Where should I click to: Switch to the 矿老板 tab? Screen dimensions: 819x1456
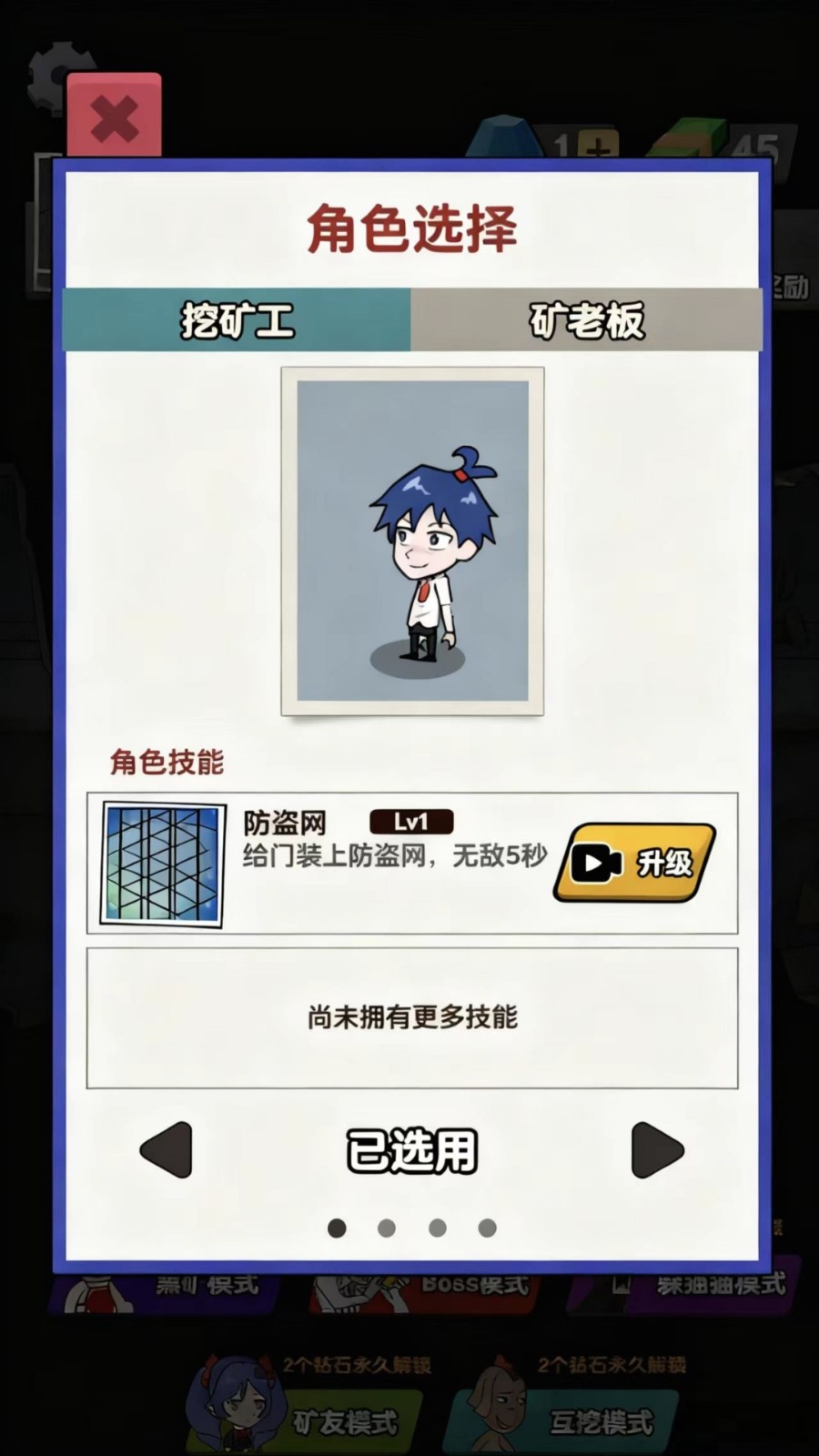point(585,321)
